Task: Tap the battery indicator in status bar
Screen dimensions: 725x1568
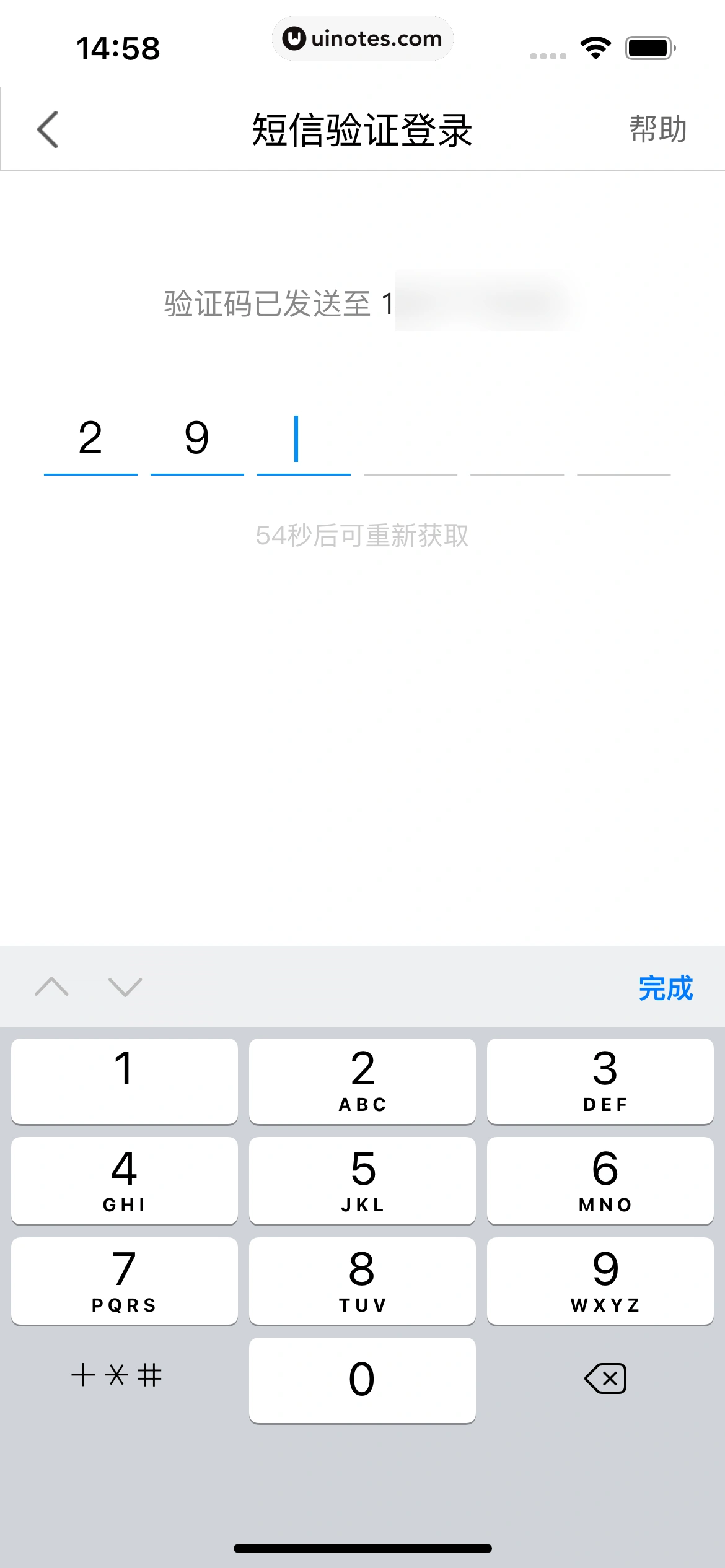Action: pos(648,46)
